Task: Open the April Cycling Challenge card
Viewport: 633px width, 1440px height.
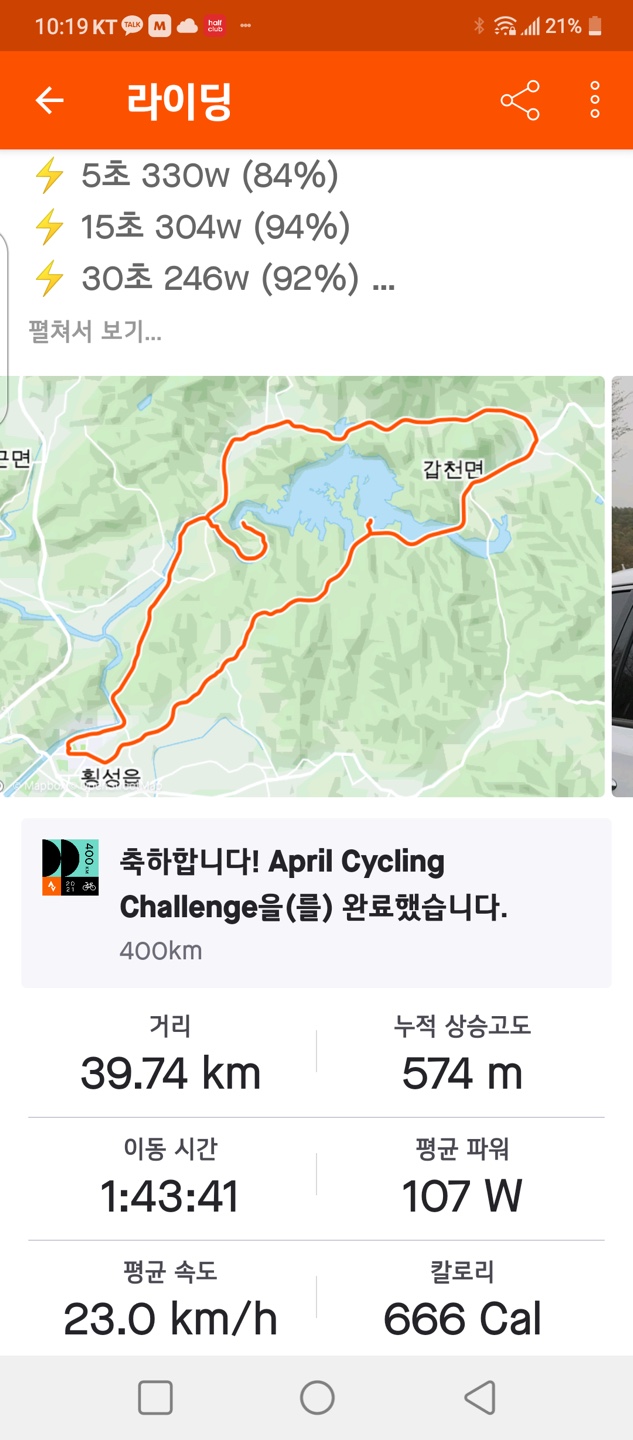Action: (x=316, y=903)
